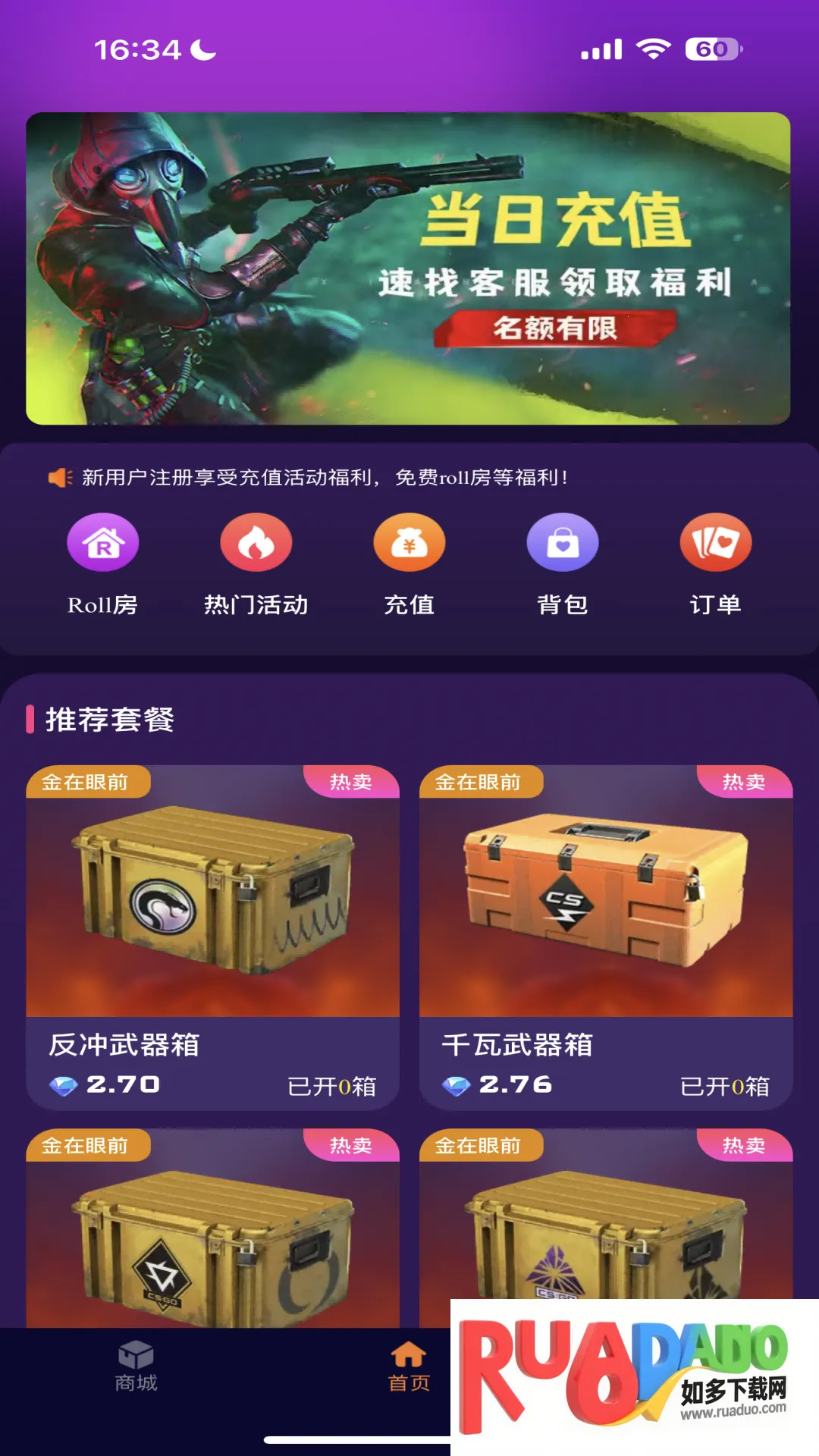Image resolution: width=819 pixels, height=1456 pixels.
Task: Open the 千瓦武器箱 case card
Action: 605,937
